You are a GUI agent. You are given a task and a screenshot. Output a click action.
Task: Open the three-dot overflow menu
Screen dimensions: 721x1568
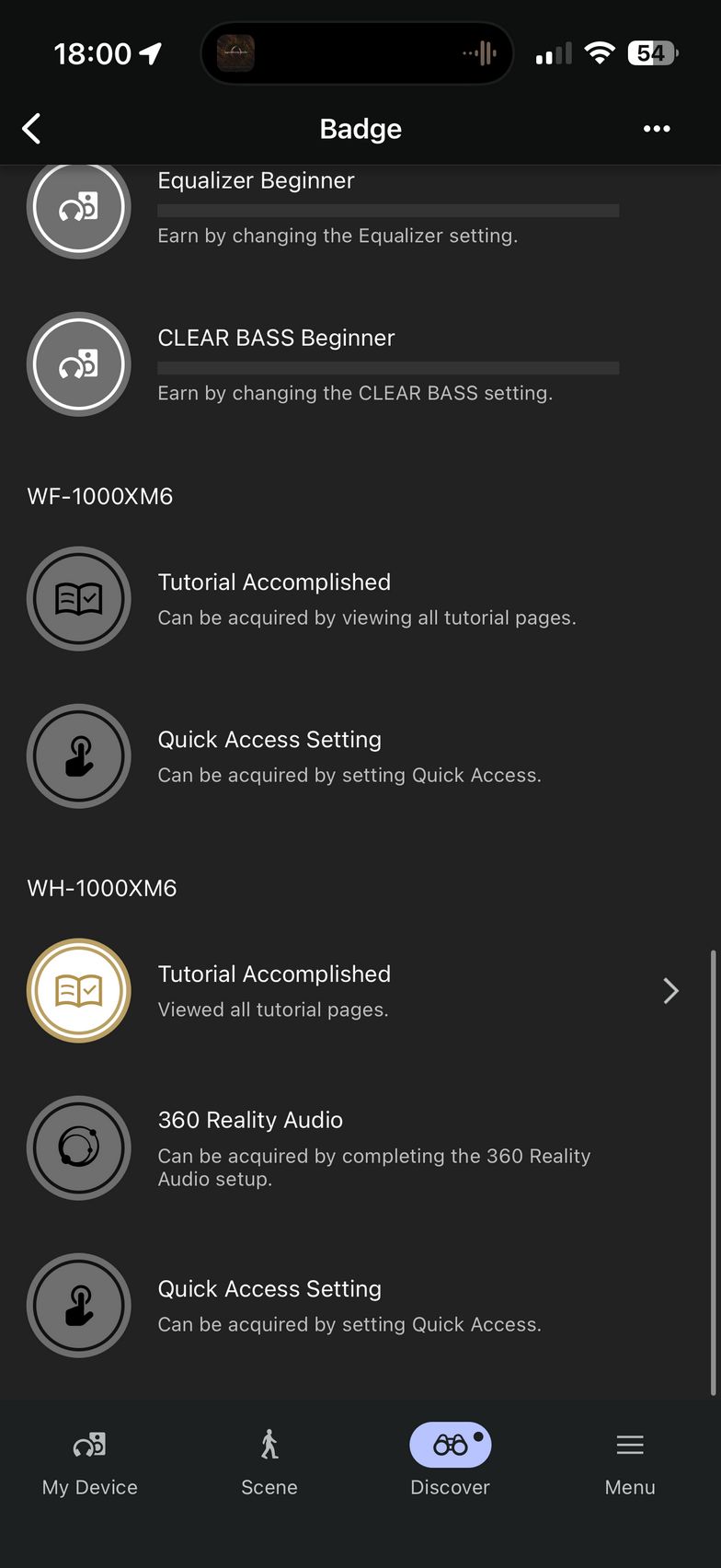click(656, 129)
